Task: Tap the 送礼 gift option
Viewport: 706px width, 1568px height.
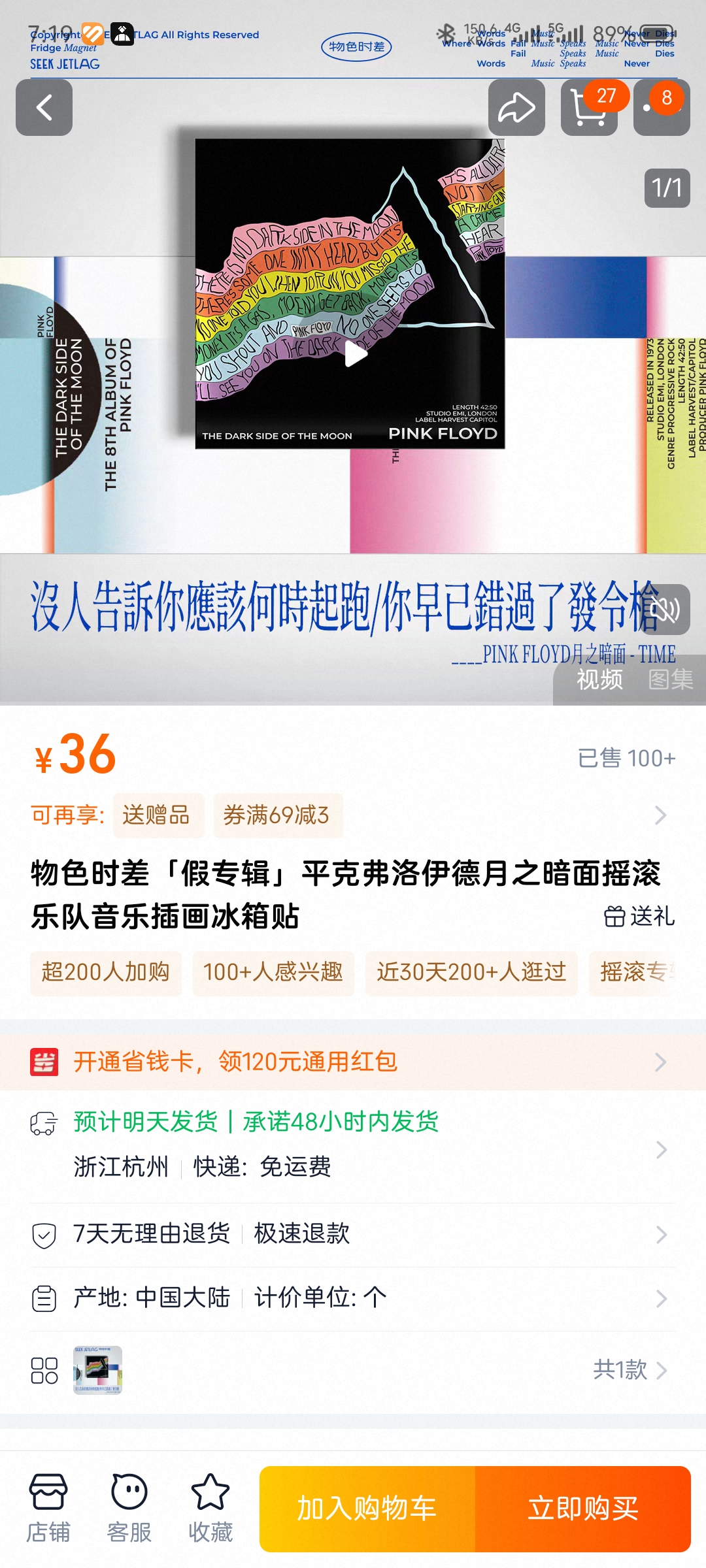Action: point(639,916)
